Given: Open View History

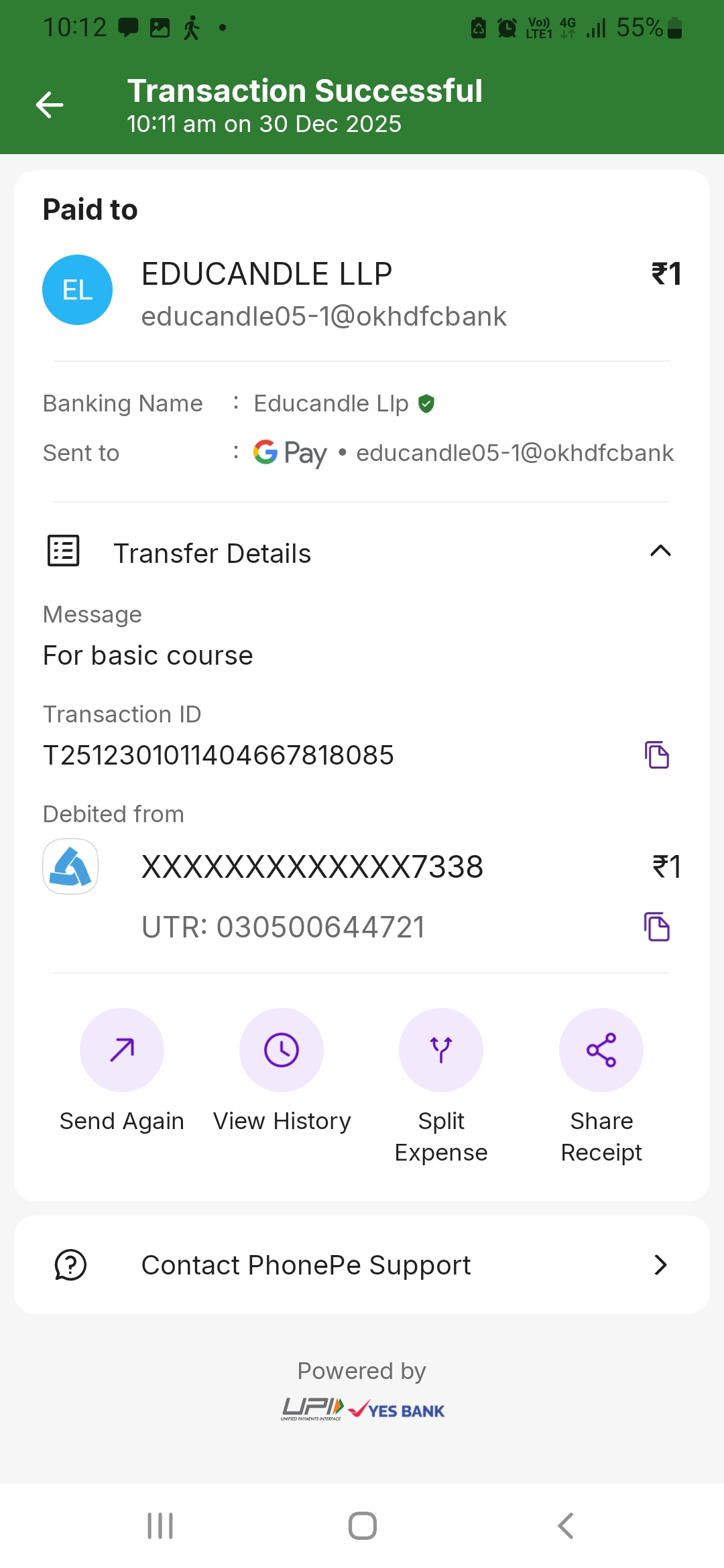Looking at the screenshot, I should point(282,1050).
